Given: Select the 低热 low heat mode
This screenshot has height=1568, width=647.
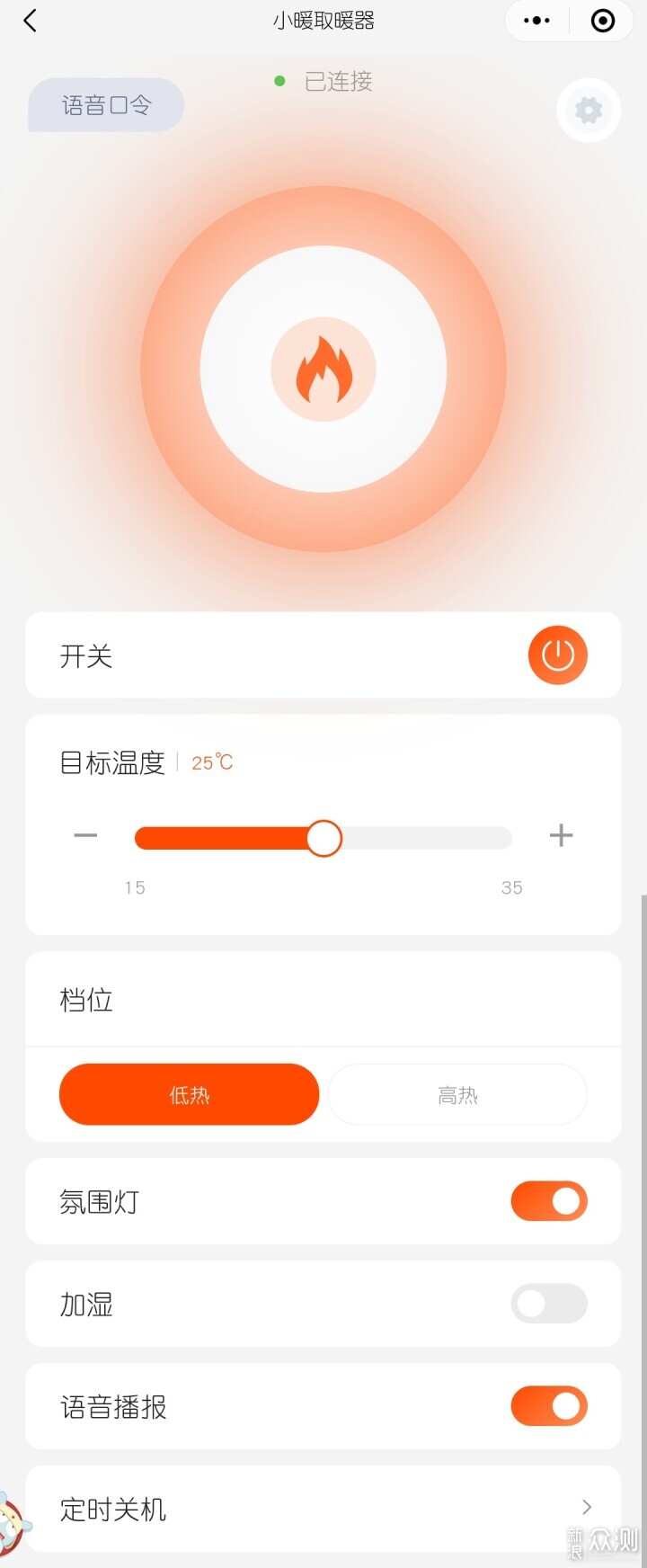Looking at the screenshot, I should (189, 1094).
